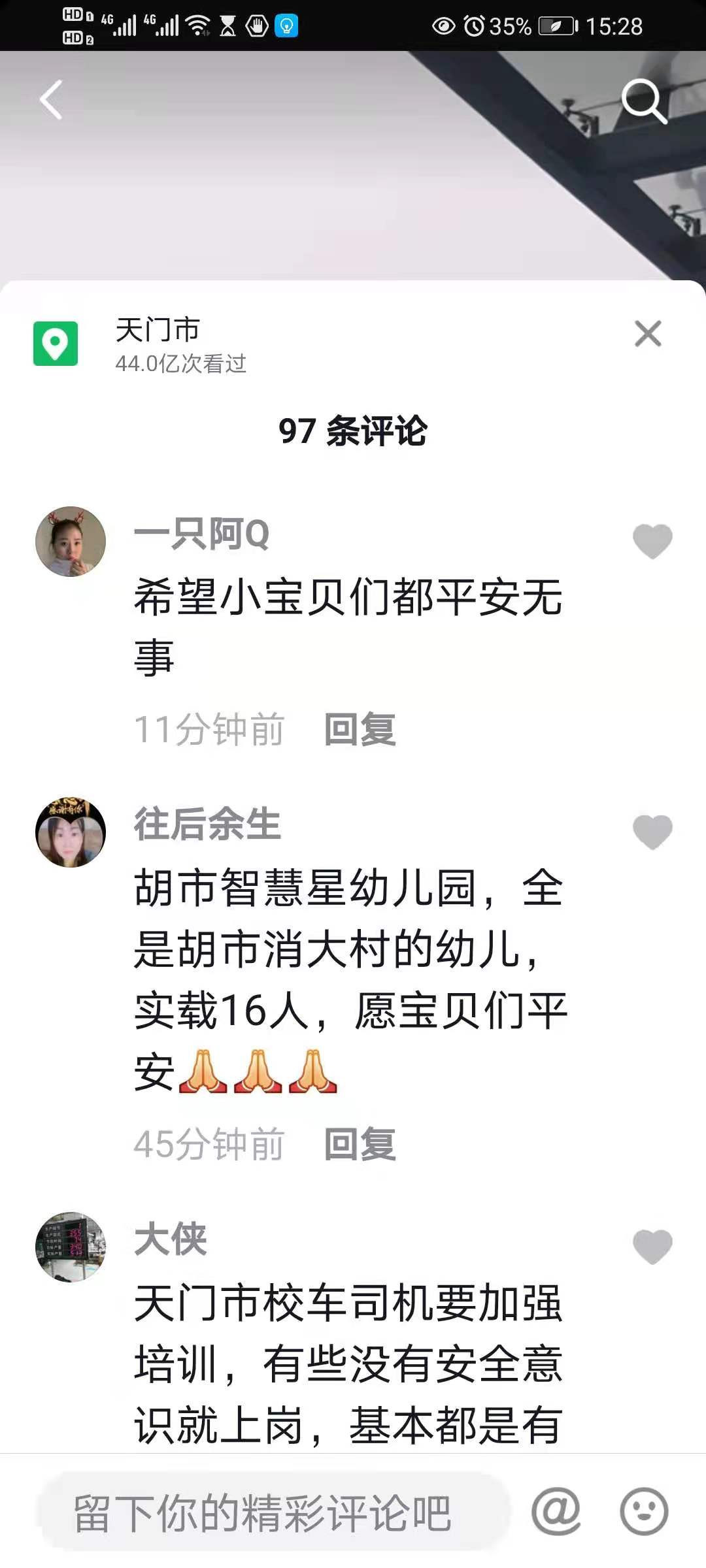Image resolution: width=706 pixels, height=1568 pixels.
Task: View 往后余生's profile picture
Action: [71, 832]
